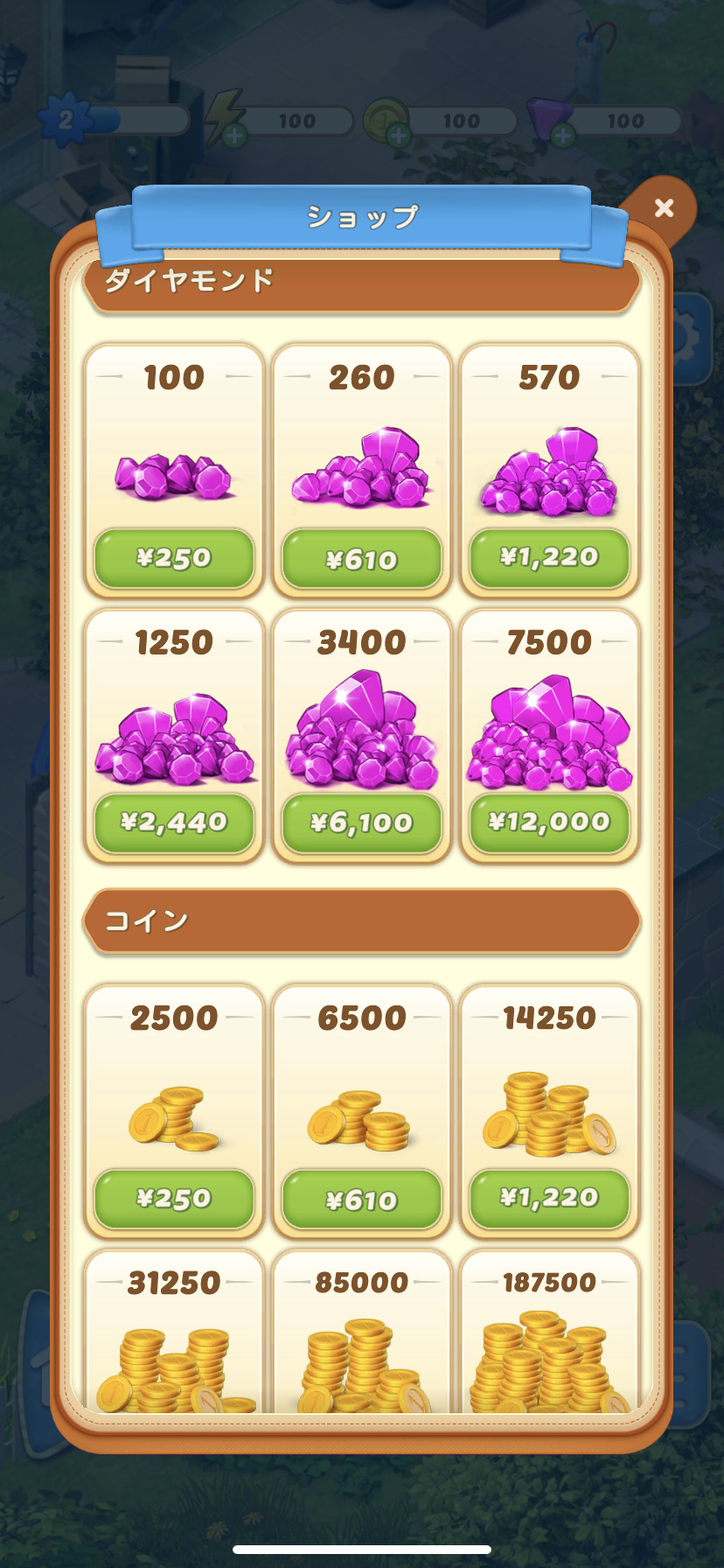The image size is (724, 1568).
Task: Buy 3400 diamonds for ¥6,100
Action: 361,822
